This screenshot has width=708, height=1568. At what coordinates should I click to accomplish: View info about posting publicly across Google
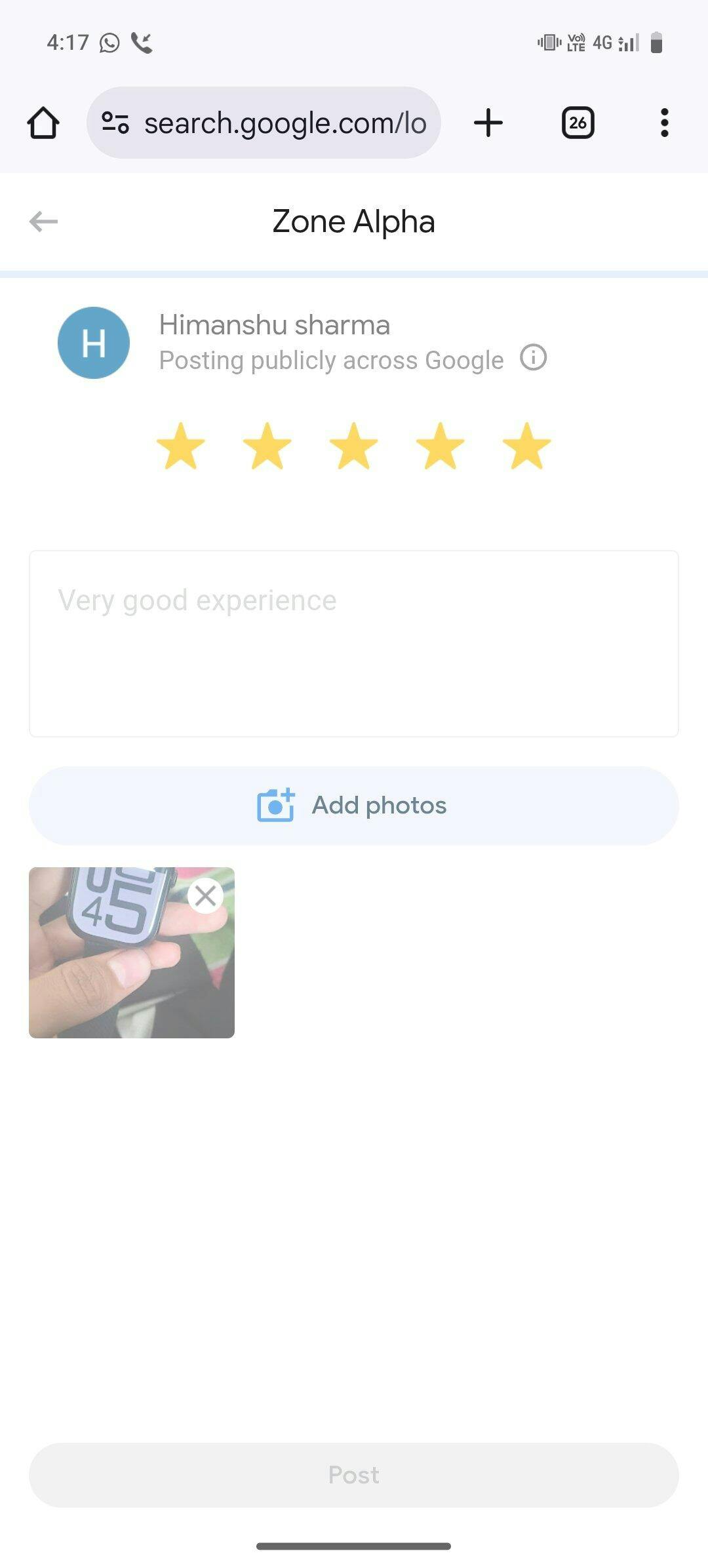pos(534,358)
